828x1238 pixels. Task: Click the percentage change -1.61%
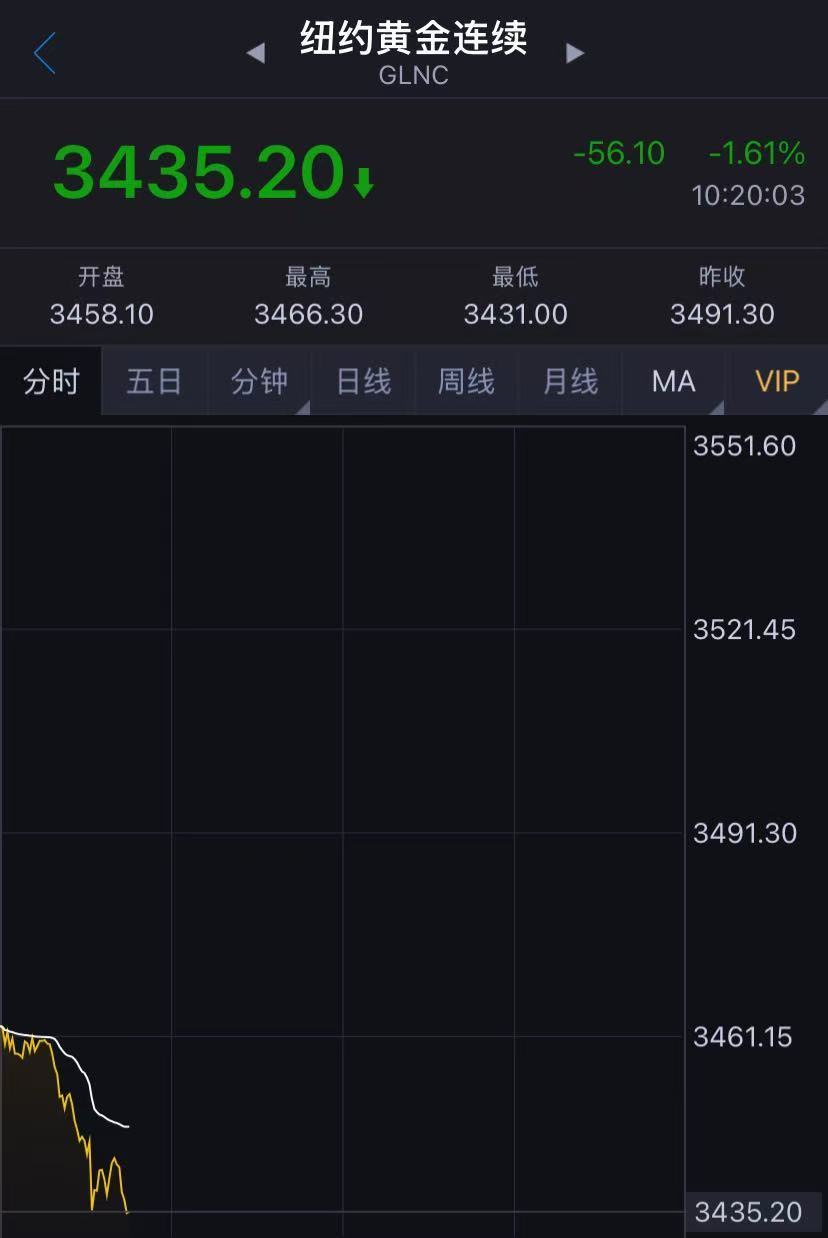click(755, 155)
